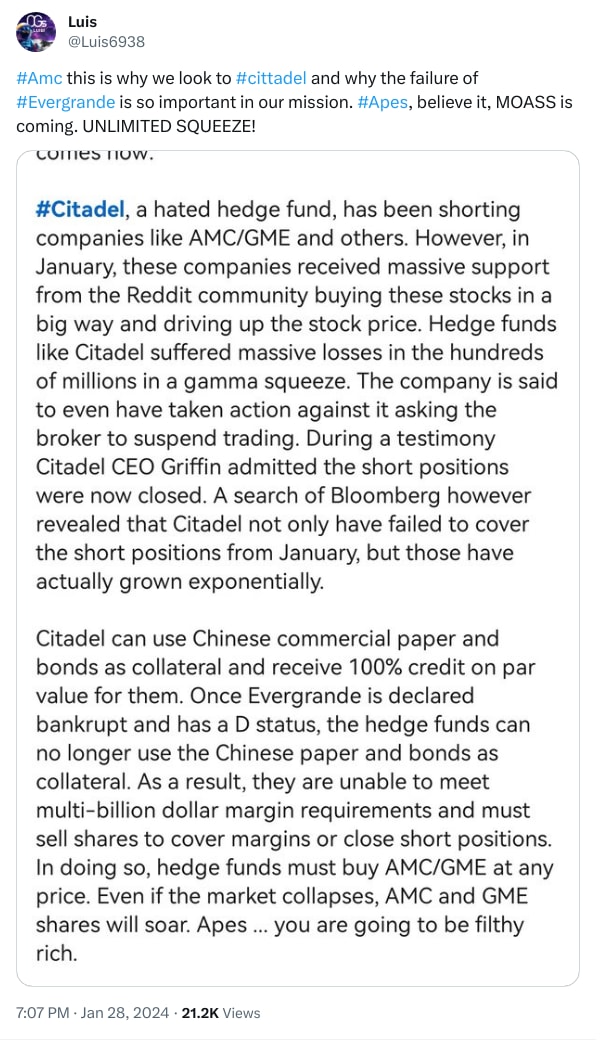Open Luis's profile picture
611x1040 pixels.
tap(36, 33)
